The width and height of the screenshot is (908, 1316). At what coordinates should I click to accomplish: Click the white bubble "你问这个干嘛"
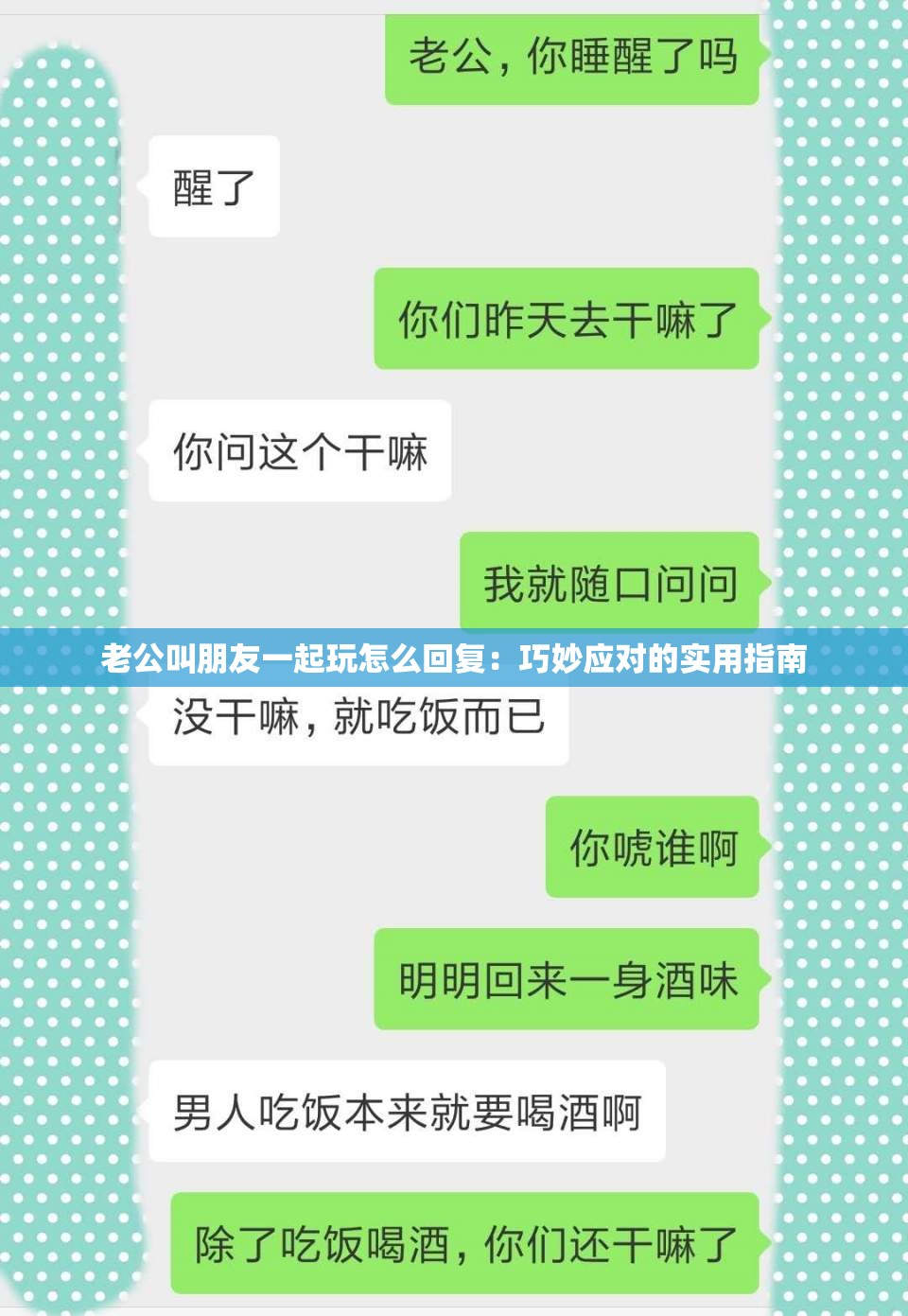point(303,452)
